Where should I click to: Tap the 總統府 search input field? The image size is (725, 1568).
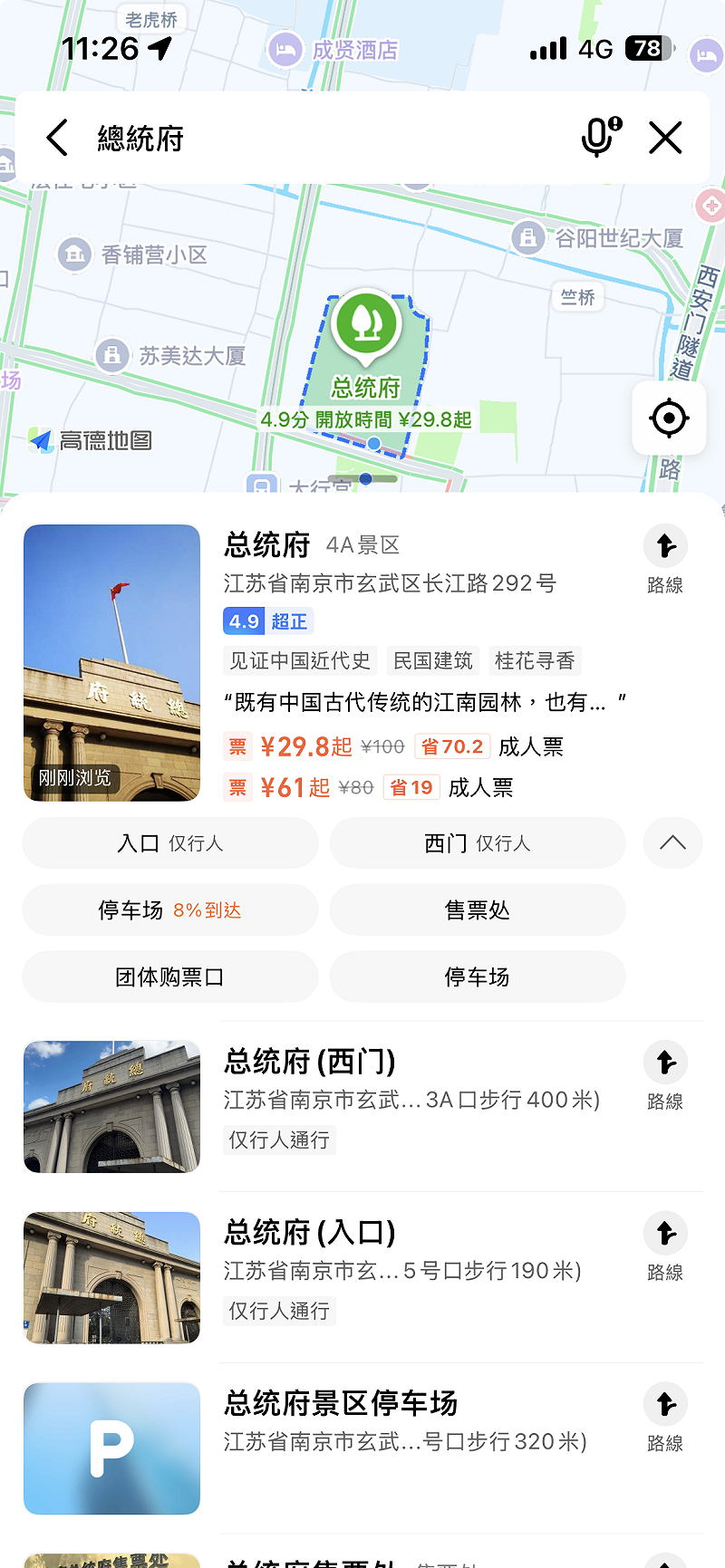(272, 137)
